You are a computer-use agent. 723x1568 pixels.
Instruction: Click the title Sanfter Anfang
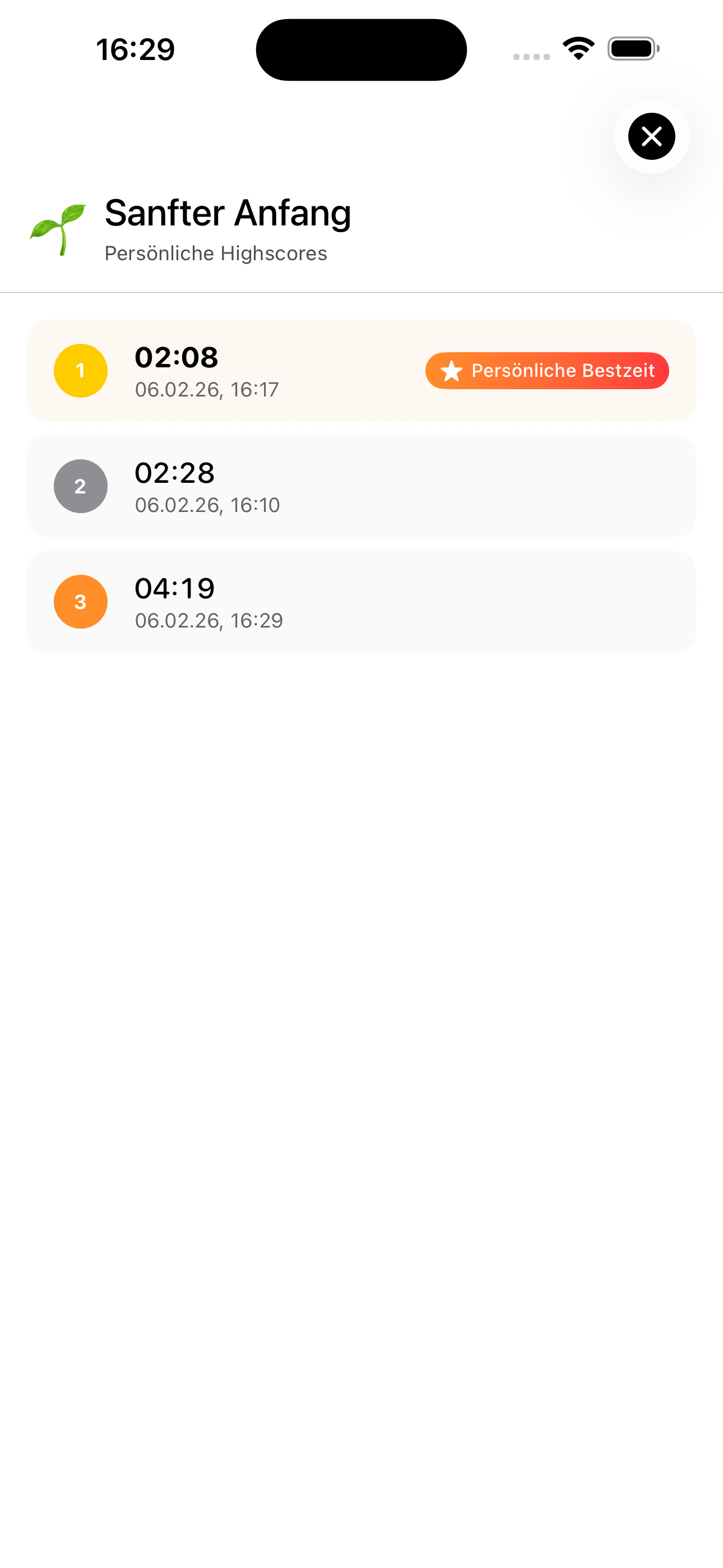pos(228,214)
